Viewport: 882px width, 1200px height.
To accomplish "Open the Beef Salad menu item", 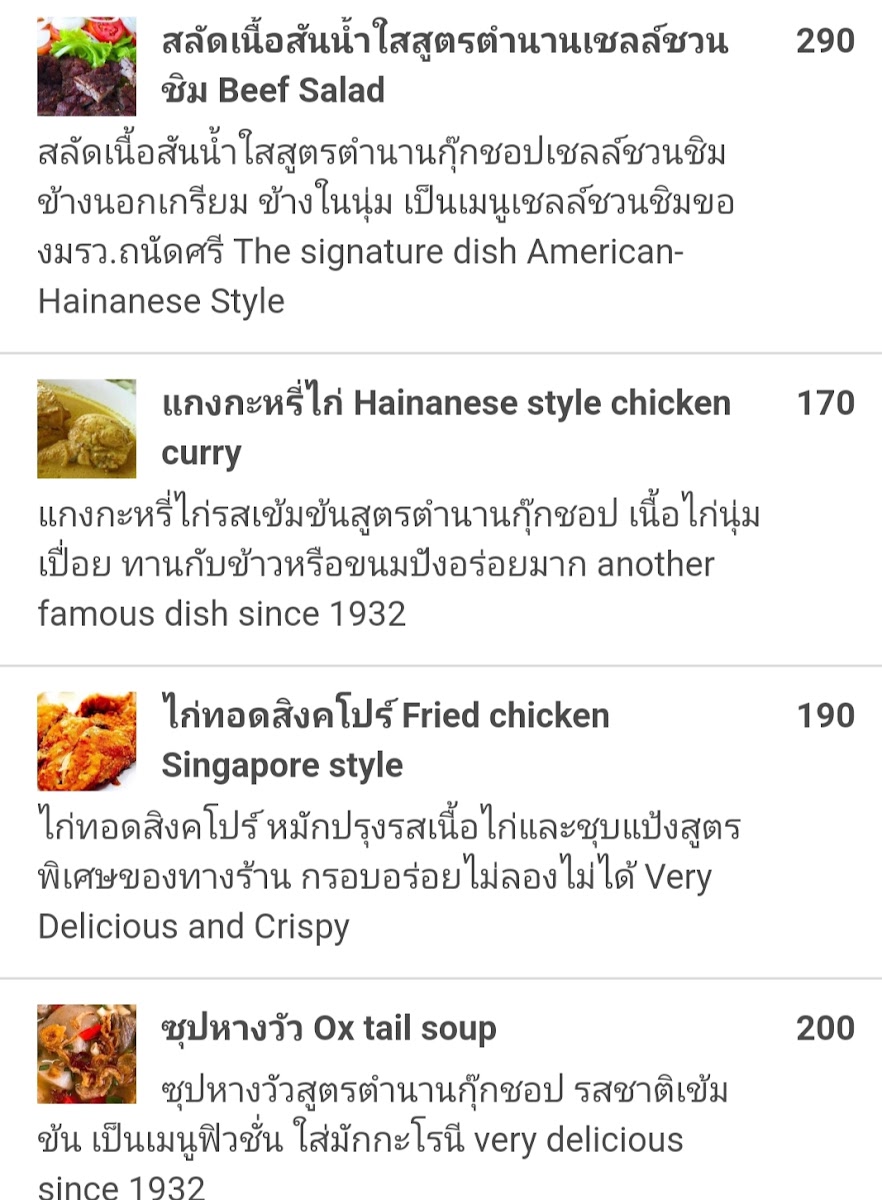I will click(445, 66).
